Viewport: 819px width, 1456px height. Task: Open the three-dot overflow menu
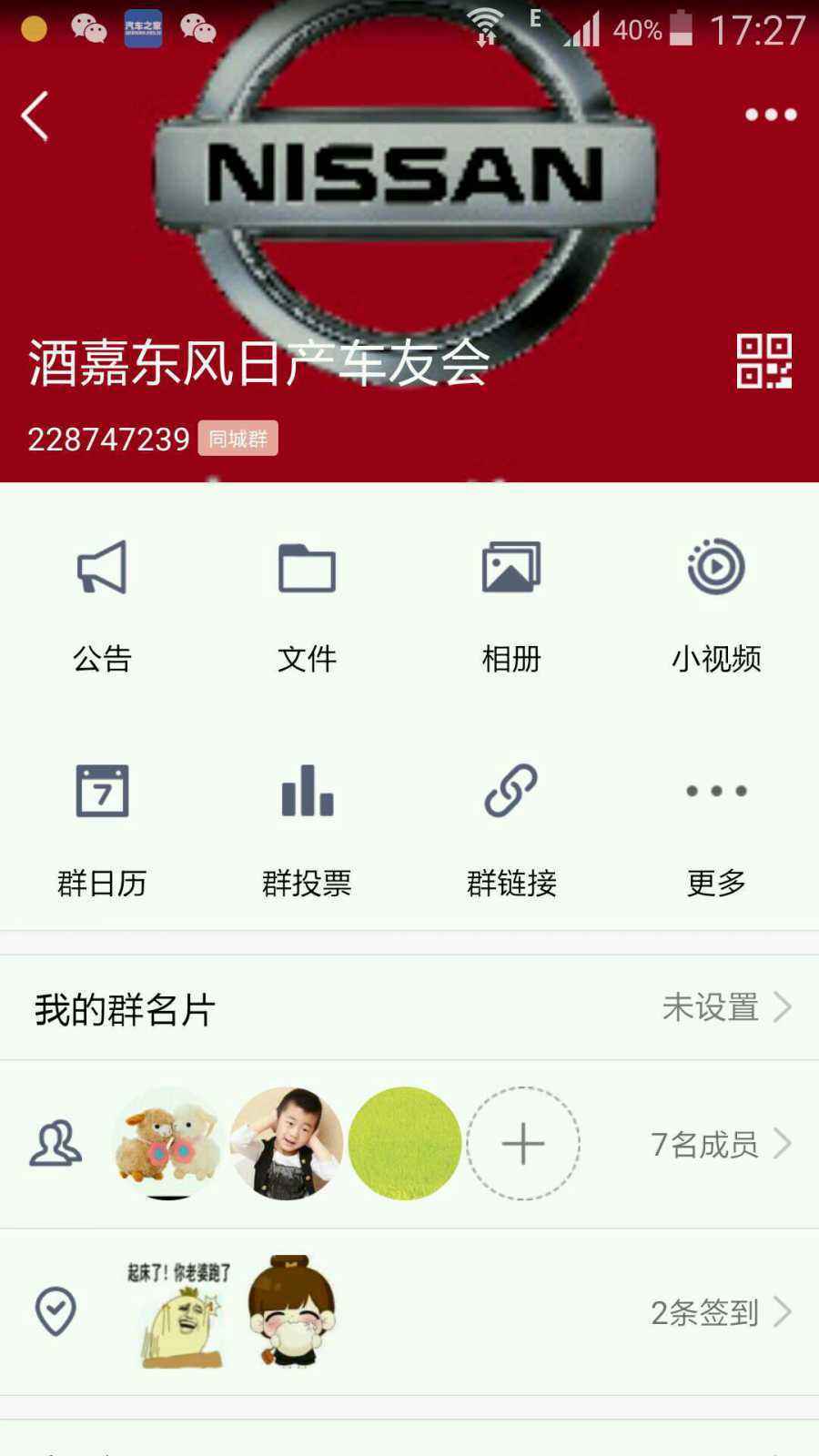[771, 115]
